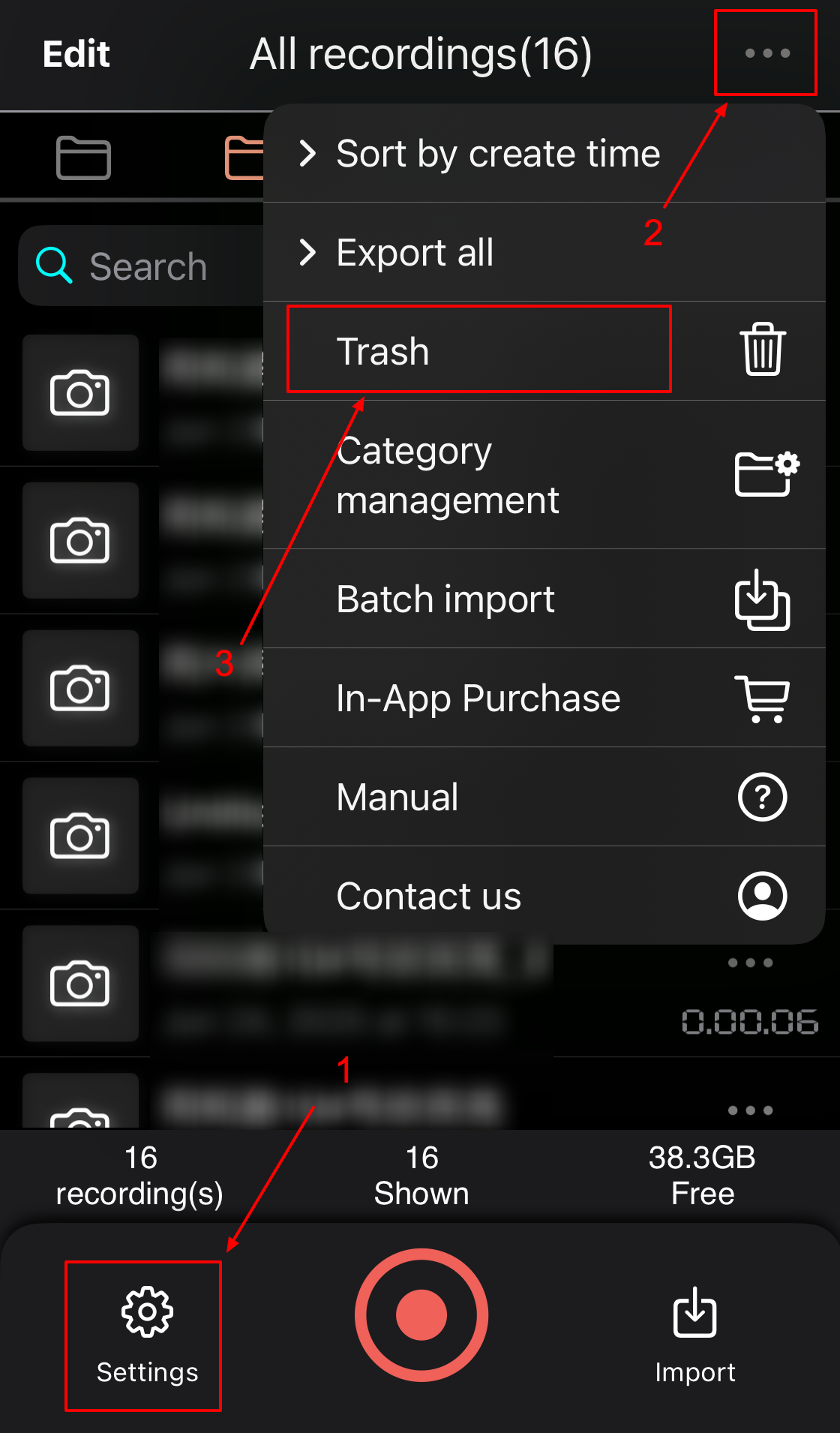Image resolution: width=840 pixels, height=1433 pixels.
Task: Open the Manual
Action: point(544,797)
